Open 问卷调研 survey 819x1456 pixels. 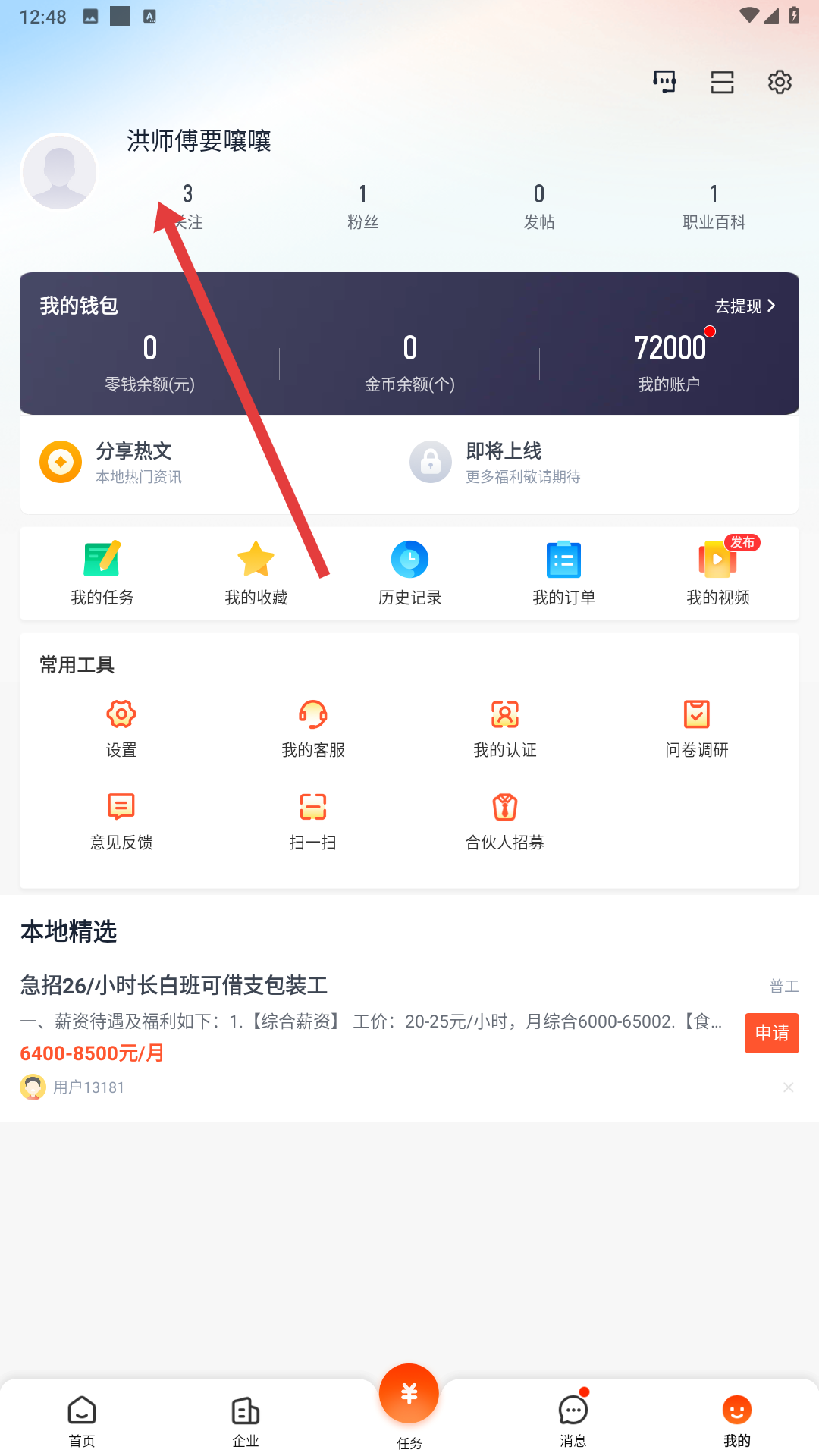point(697,728)
